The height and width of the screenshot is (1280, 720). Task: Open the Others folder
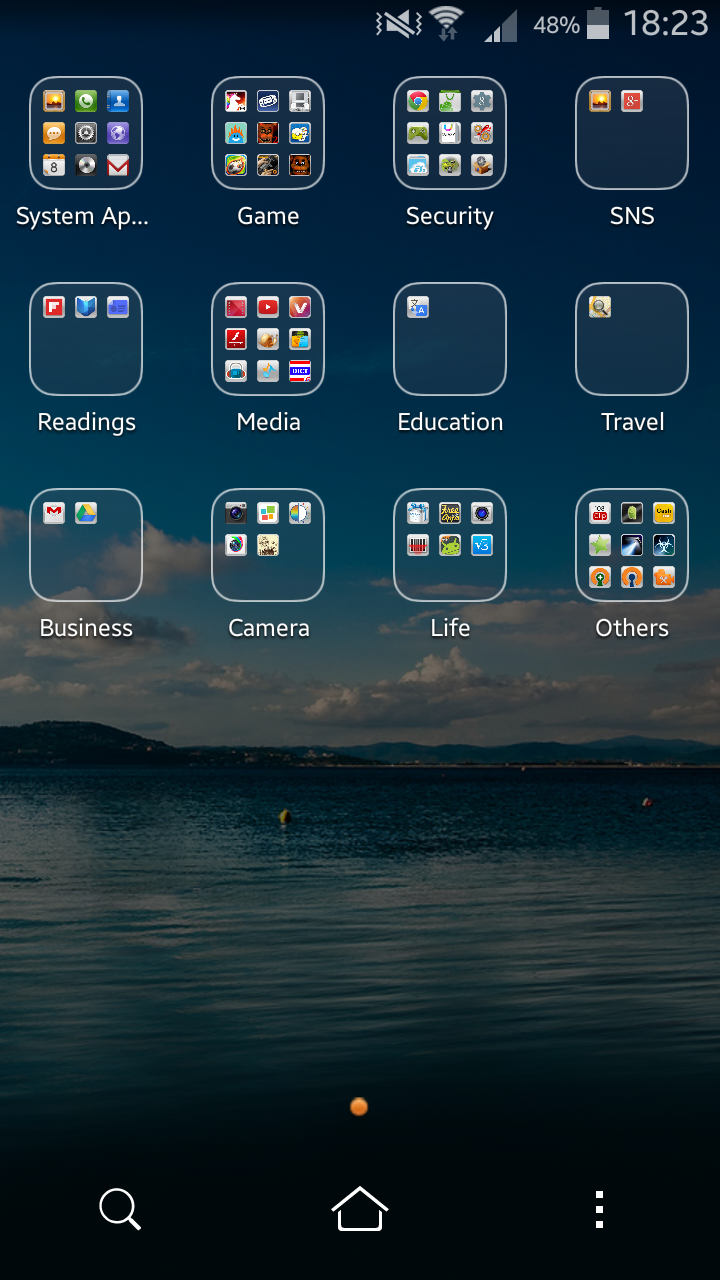pyautogui.click(x=632, y=545)
